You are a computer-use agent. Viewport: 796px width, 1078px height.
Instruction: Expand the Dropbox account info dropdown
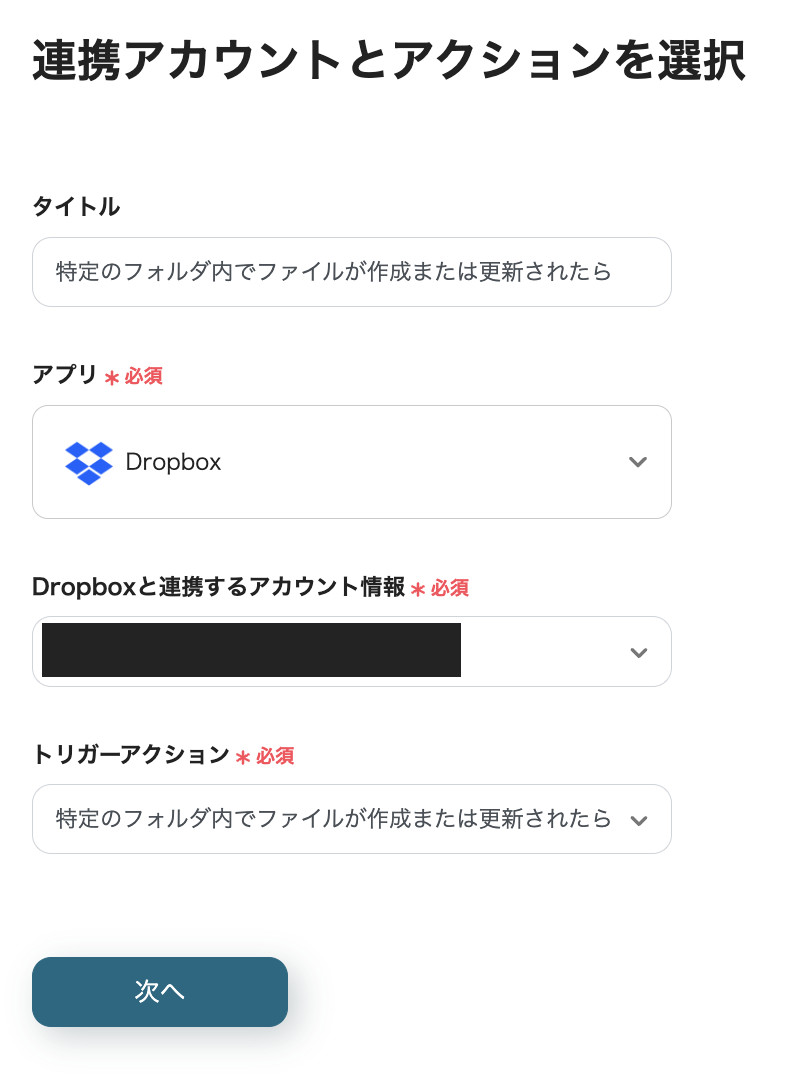(x=351, y=652)
